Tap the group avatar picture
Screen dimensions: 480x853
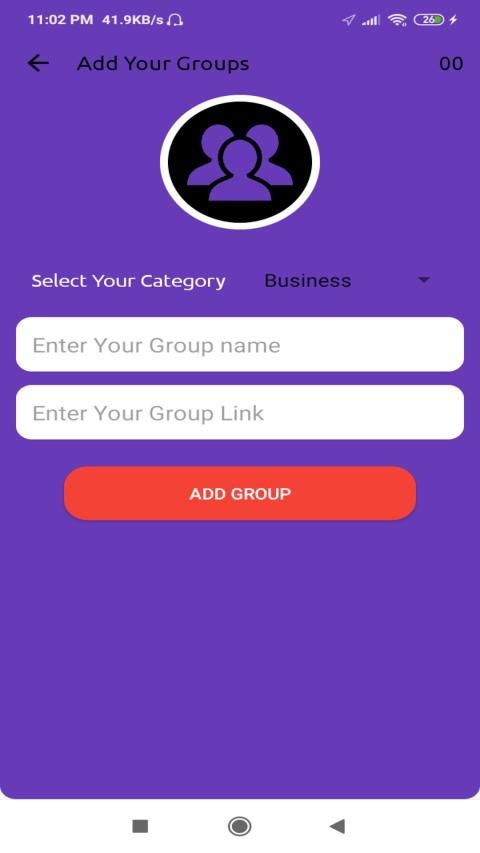[240, 162]
